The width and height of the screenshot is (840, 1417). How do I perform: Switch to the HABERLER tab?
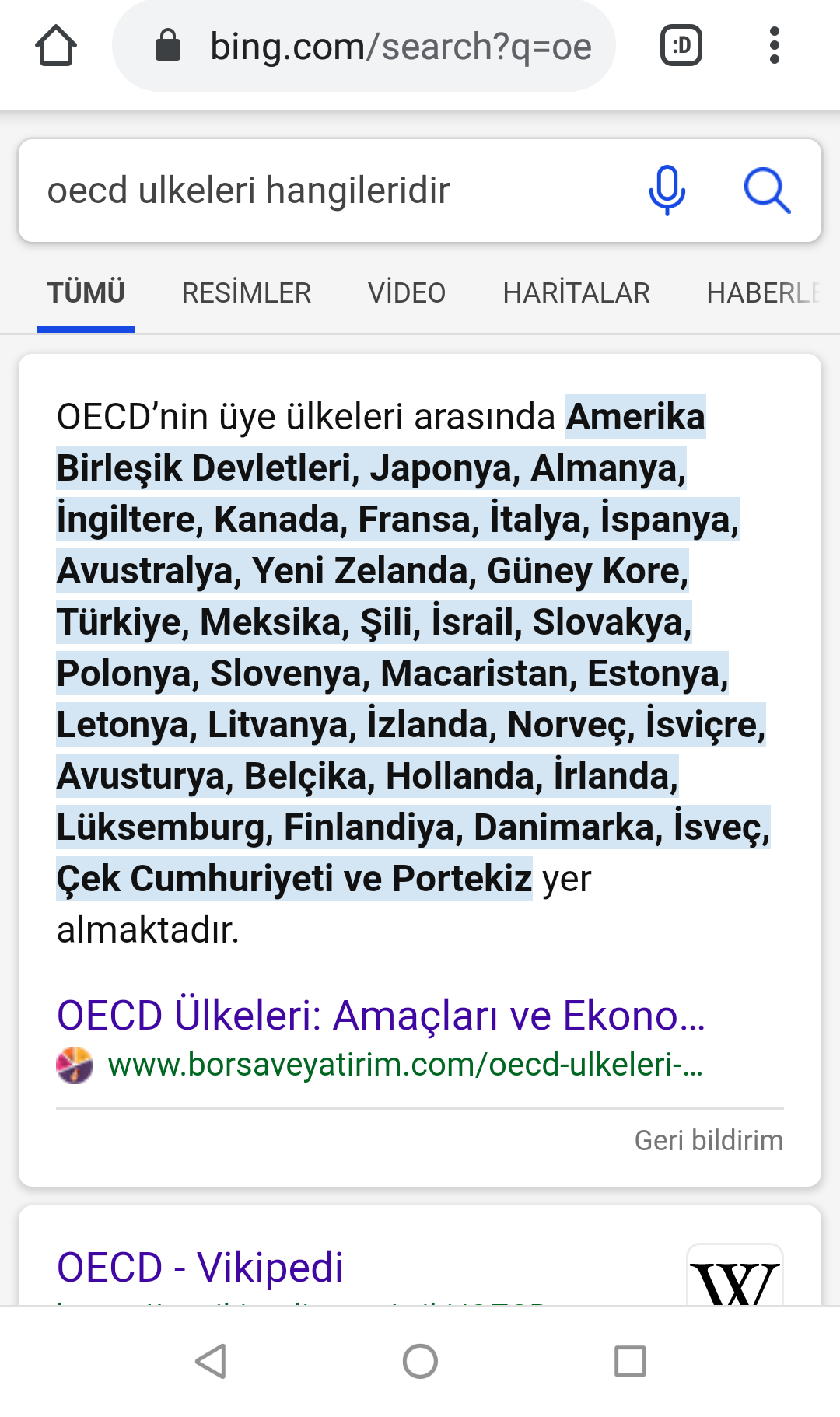(x=762, y=293)
